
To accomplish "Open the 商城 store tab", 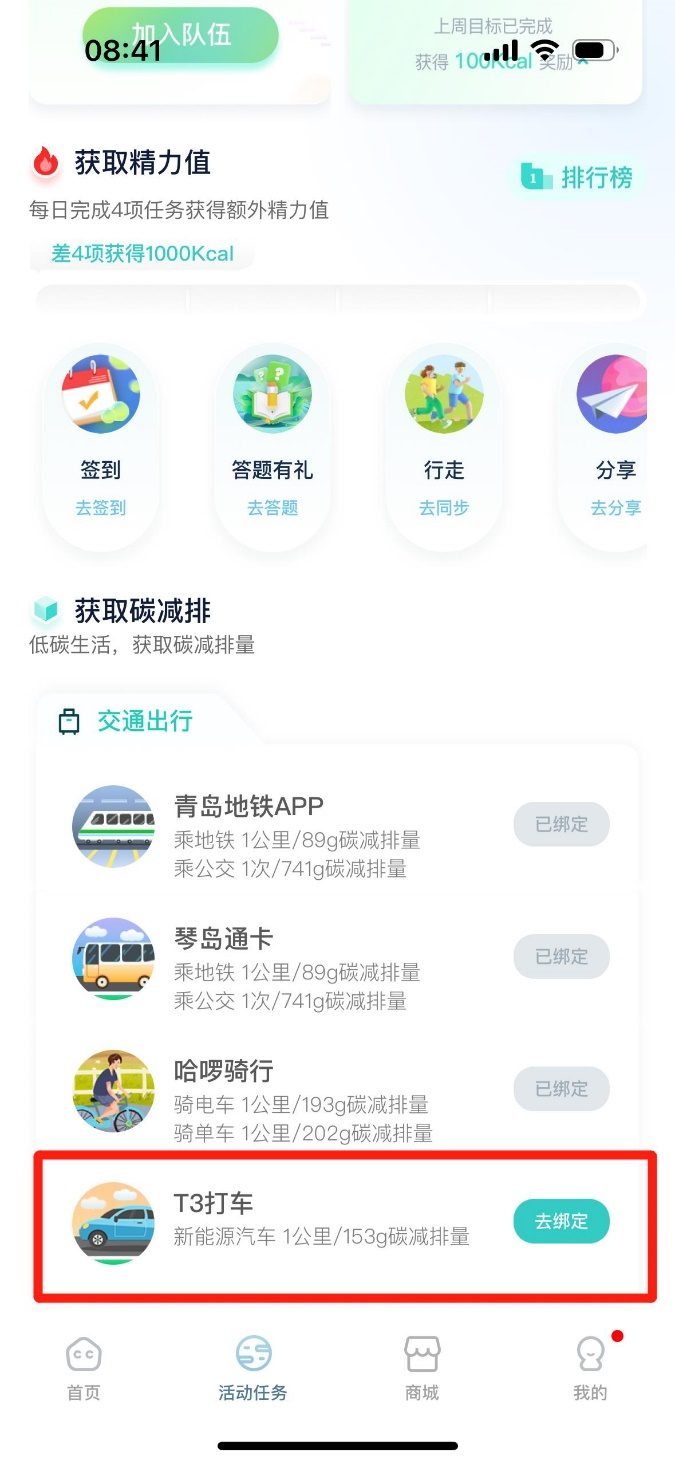I will 422,1368.
